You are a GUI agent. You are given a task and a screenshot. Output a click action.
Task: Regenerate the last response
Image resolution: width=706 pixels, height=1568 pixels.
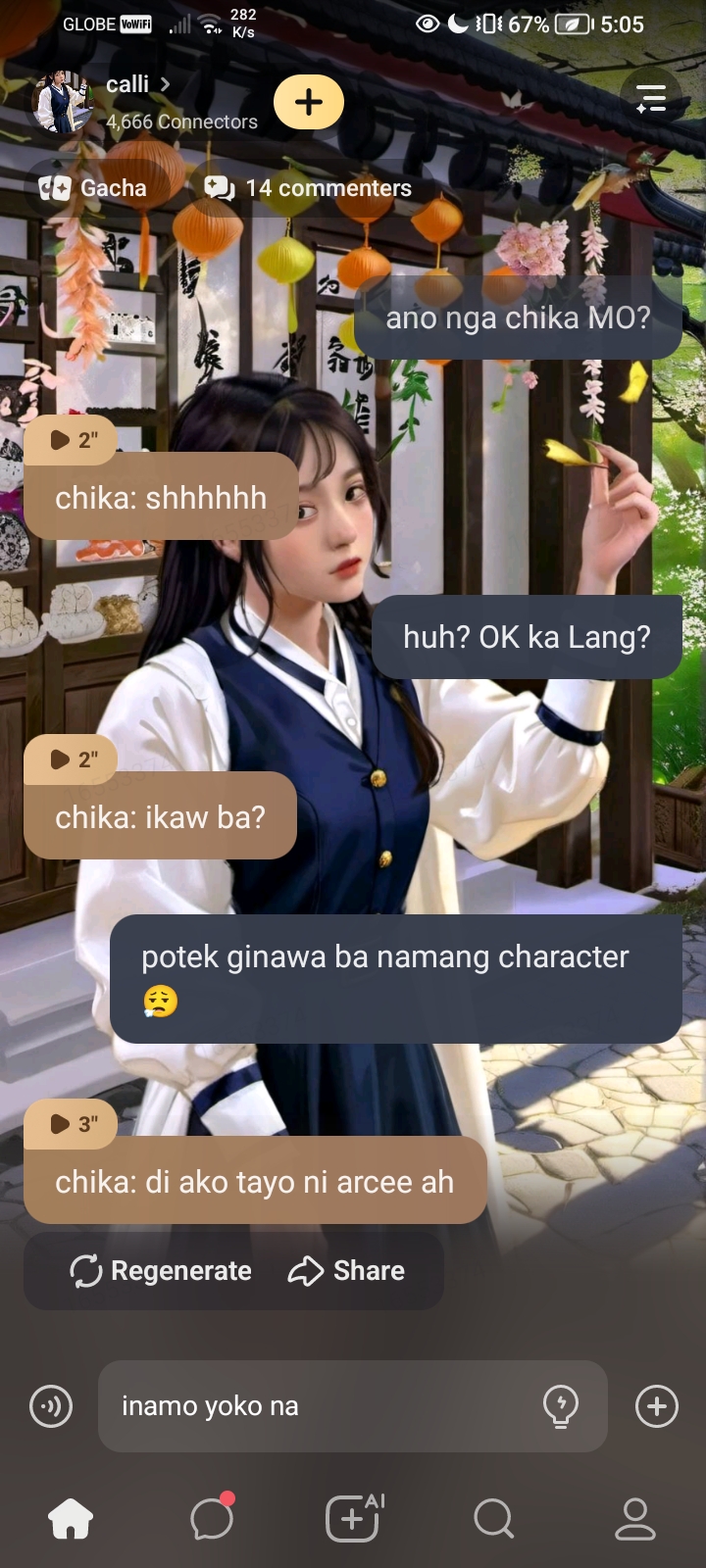click(161, 1271)
